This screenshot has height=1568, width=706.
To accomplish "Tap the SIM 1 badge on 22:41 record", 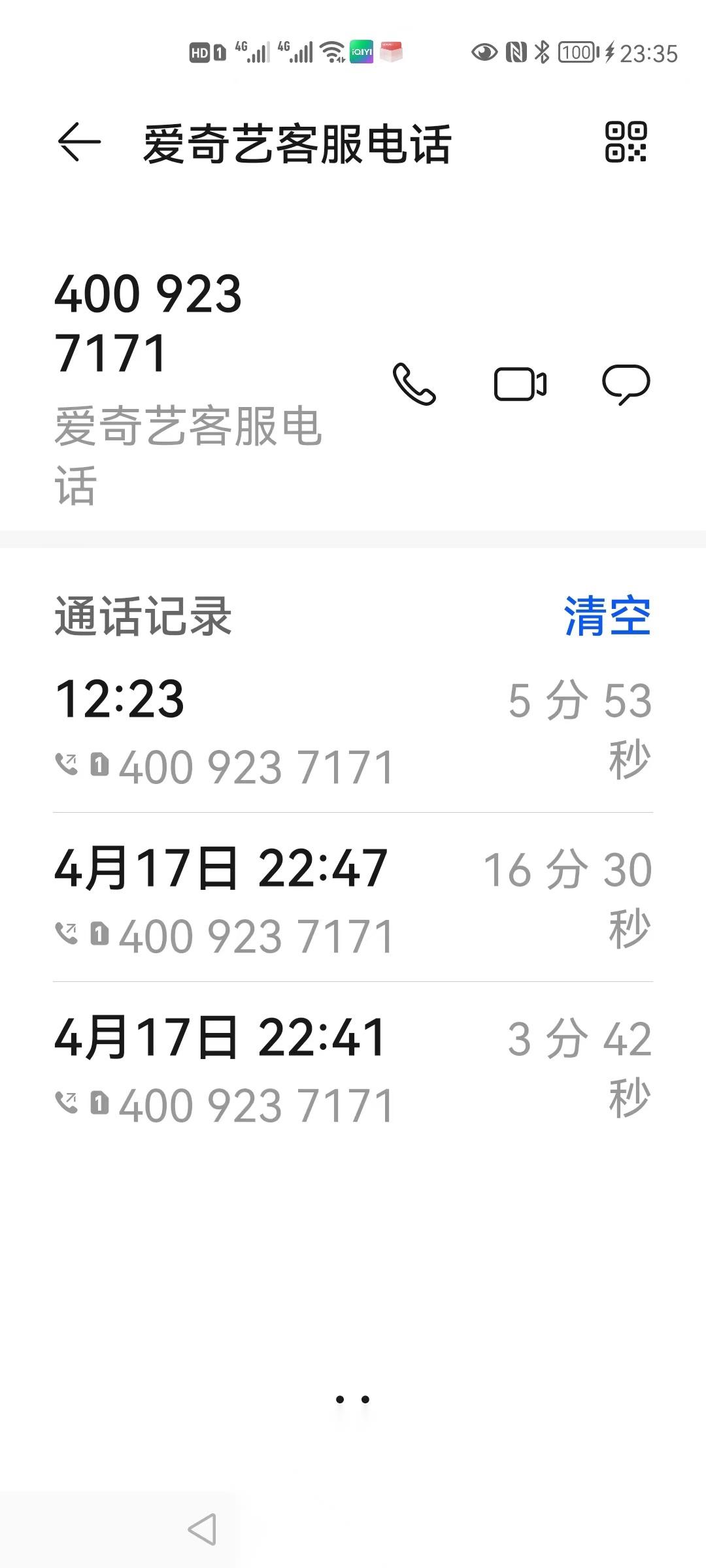I will (x=99, y=1102).
